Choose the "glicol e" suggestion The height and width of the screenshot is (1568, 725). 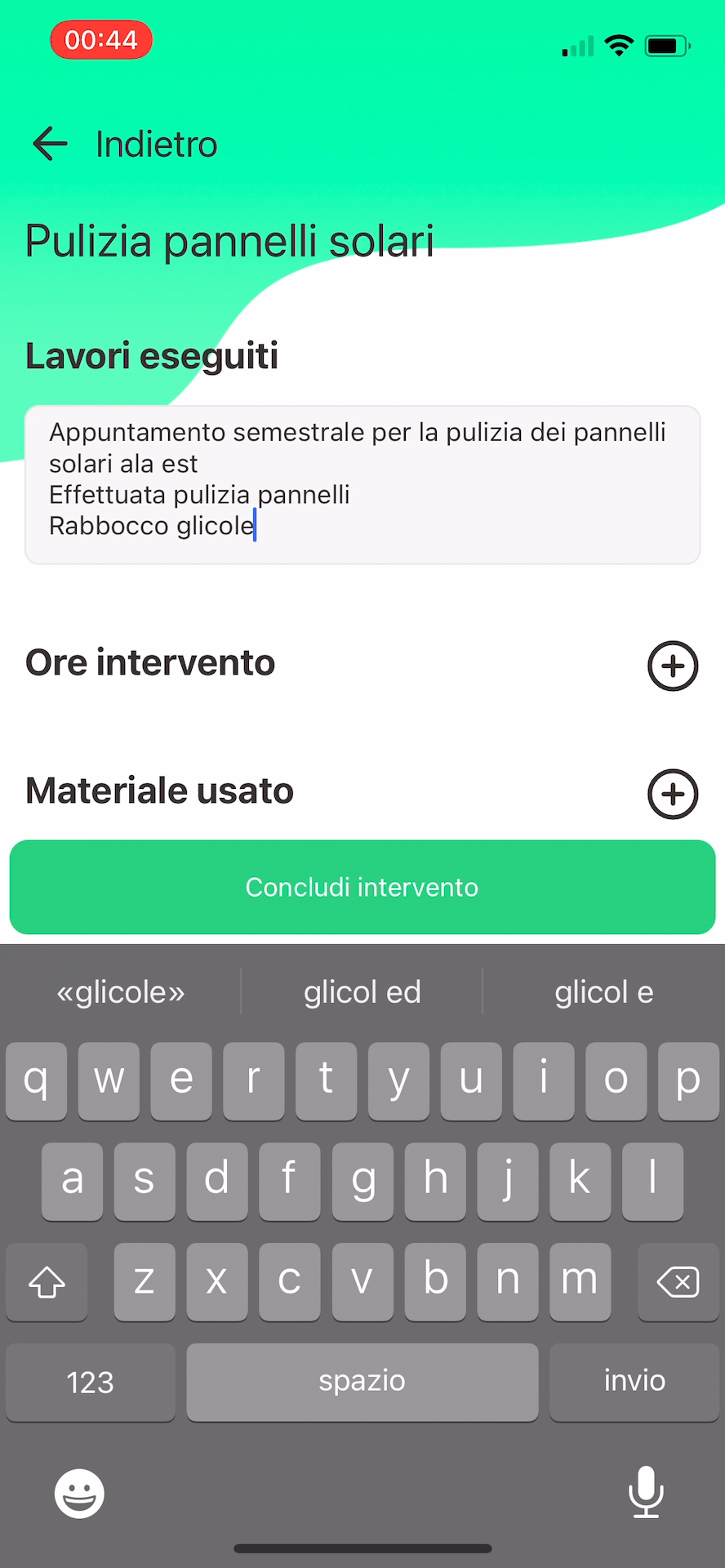[x=604, y=992]
